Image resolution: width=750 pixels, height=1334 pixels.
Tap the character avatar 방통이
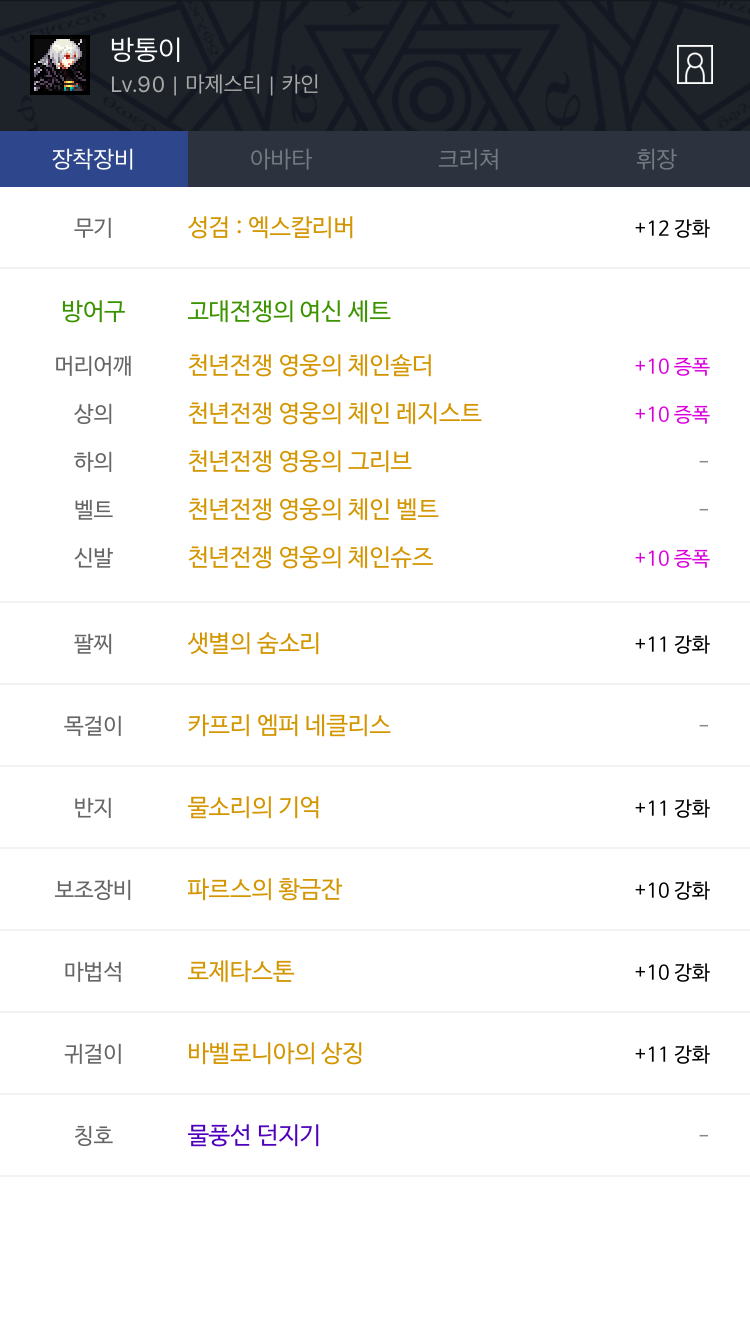(x=60, y=65)
